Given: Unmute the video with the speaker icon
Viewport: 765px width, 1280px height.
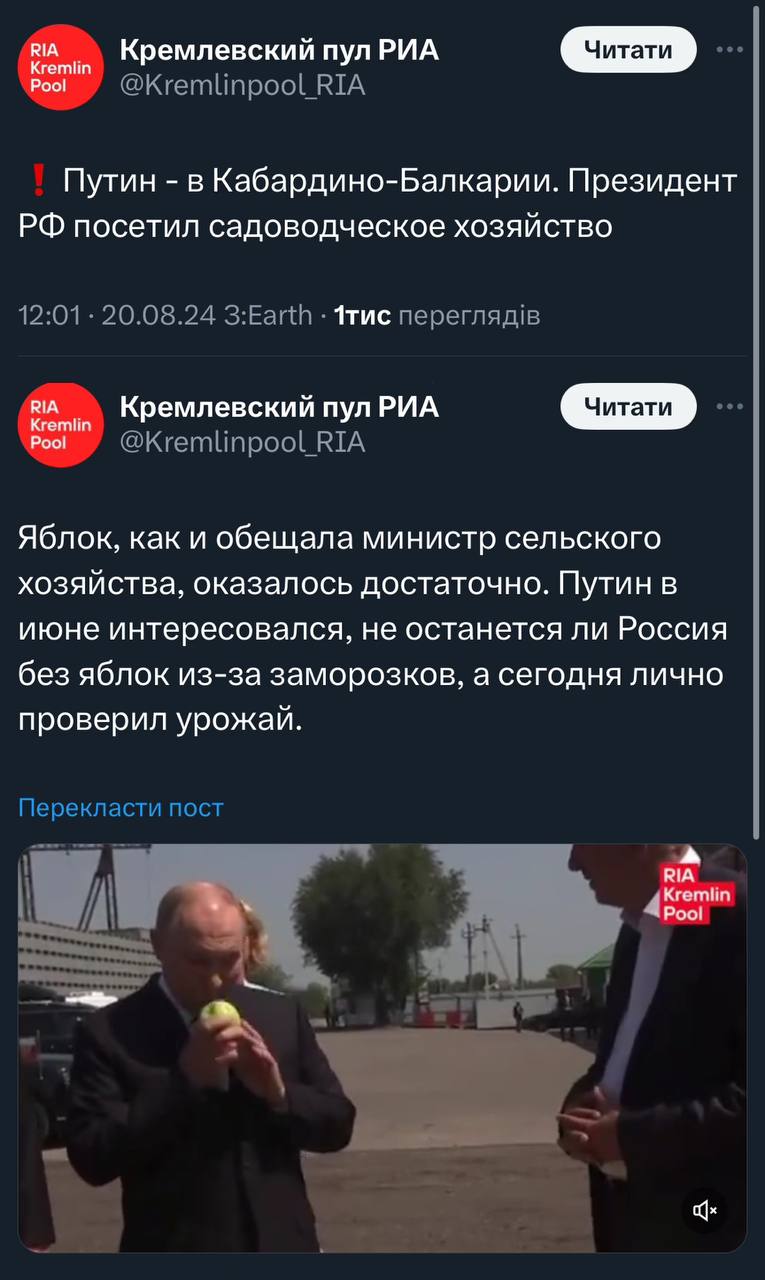Looking at the screenshot, I should click(x=706, y=1211).
